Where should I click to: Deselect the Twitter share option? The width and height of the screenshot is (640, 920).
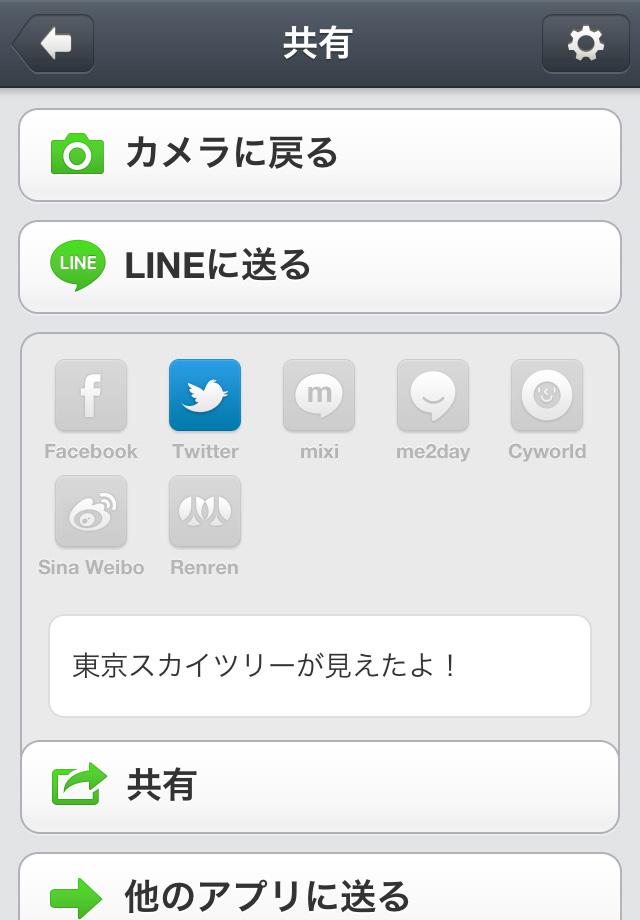tap(205, 396)
